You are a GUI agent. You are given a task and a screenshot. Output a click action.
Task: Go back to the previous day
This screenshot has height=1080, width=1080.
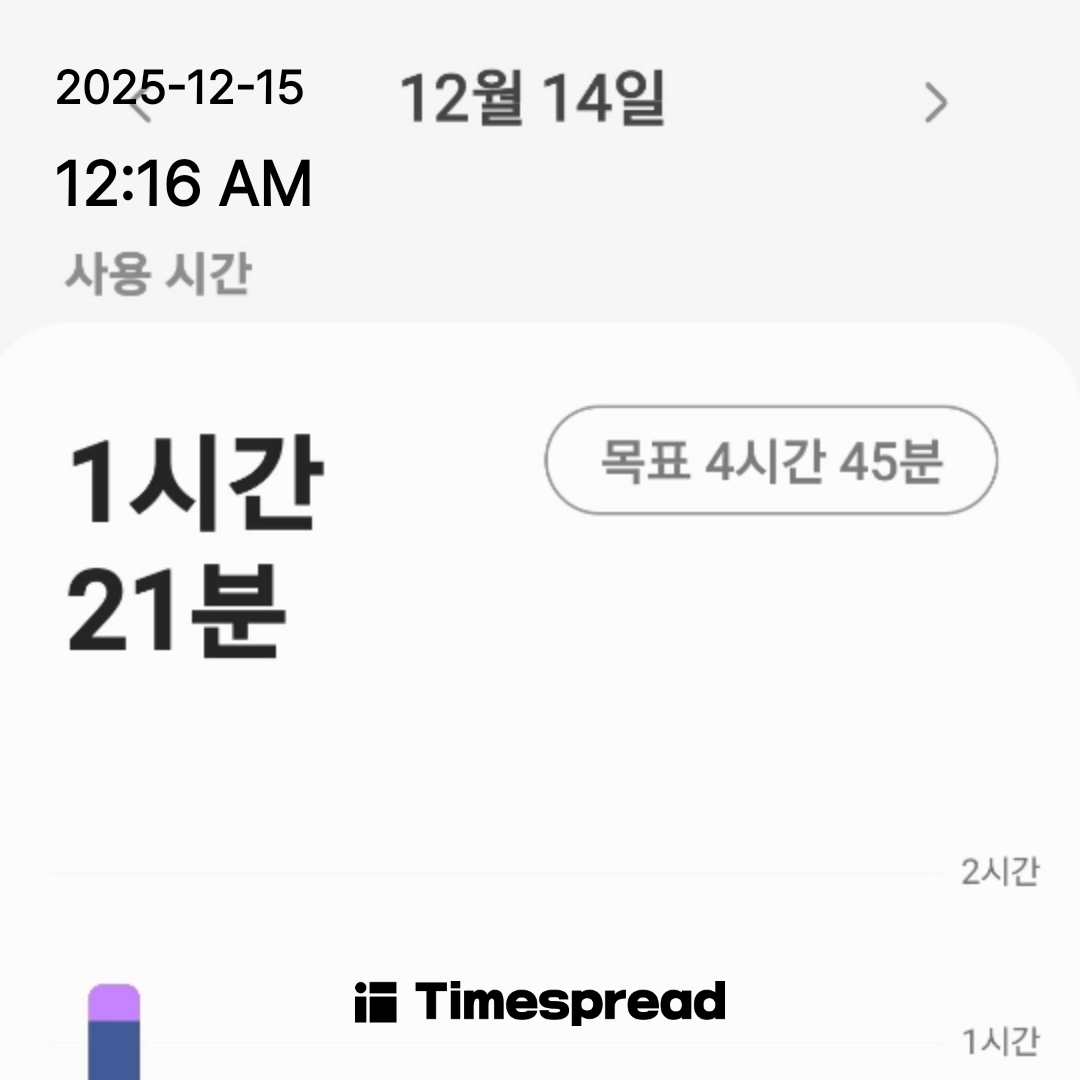(x=141, y=103)
